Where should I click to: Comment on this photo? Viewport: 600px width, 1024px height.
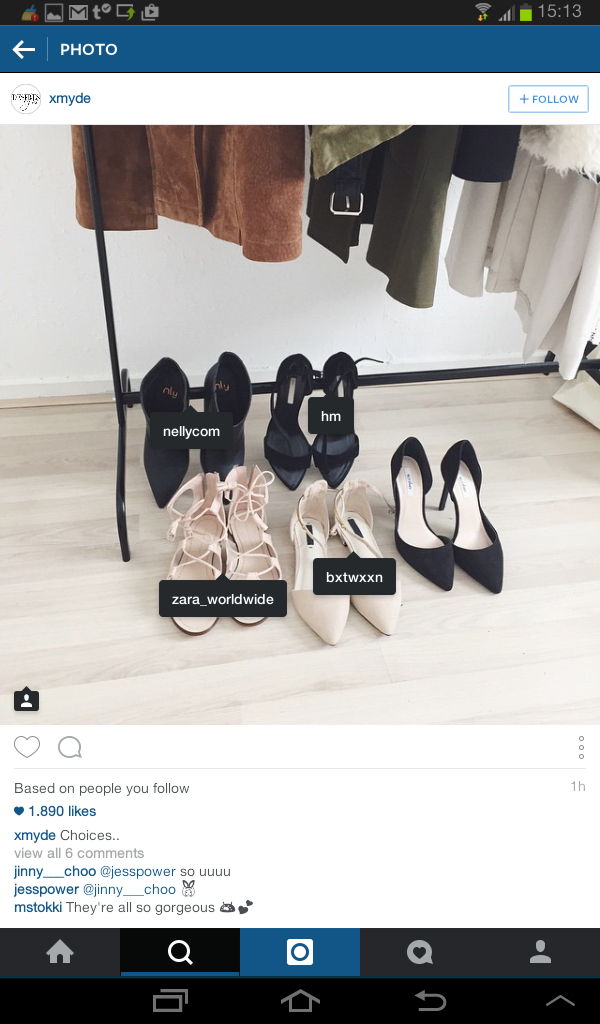coord(70,747)
